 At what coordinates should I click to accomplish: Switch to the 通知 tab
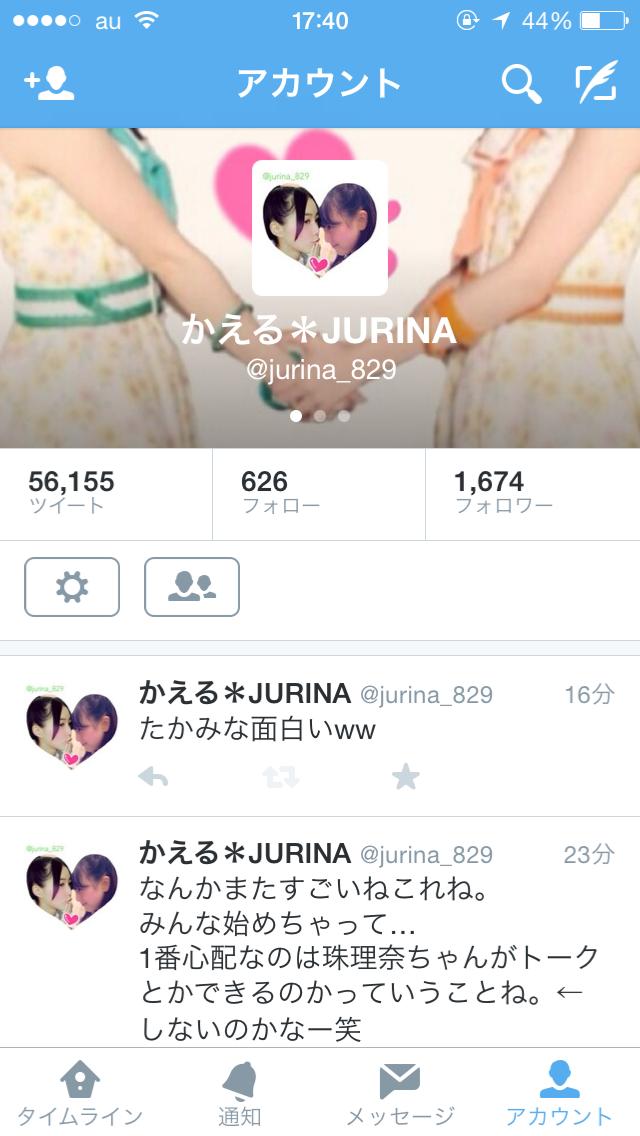coord(240,1094)
